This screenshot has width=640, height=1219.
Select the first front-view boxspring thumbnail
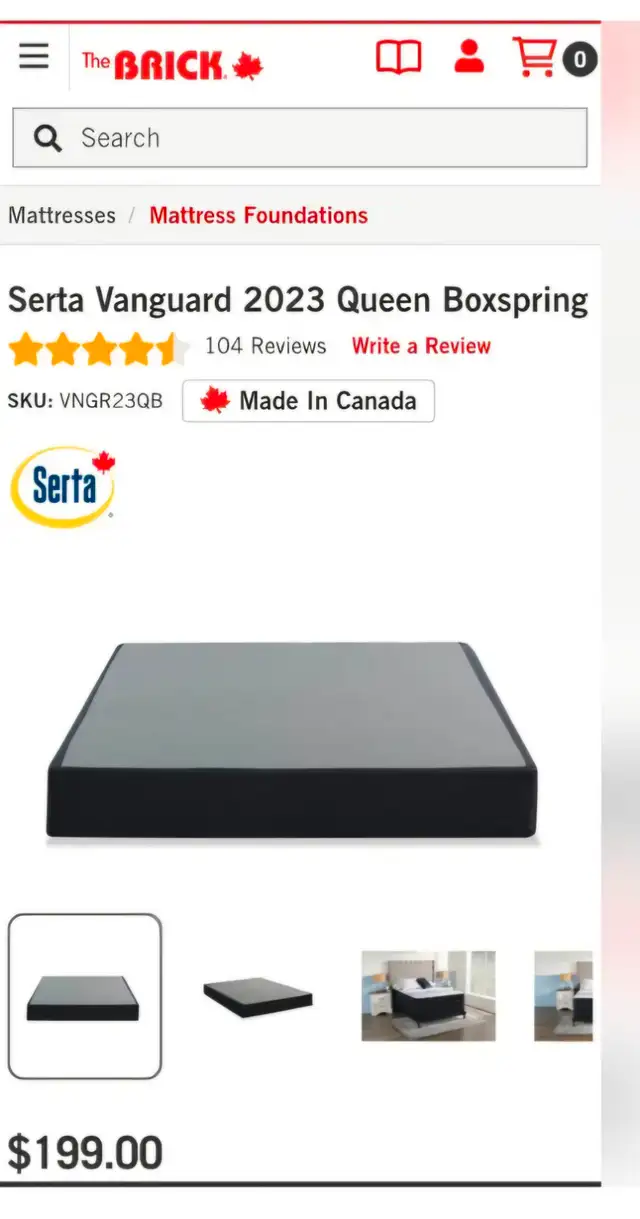point(85,996)
